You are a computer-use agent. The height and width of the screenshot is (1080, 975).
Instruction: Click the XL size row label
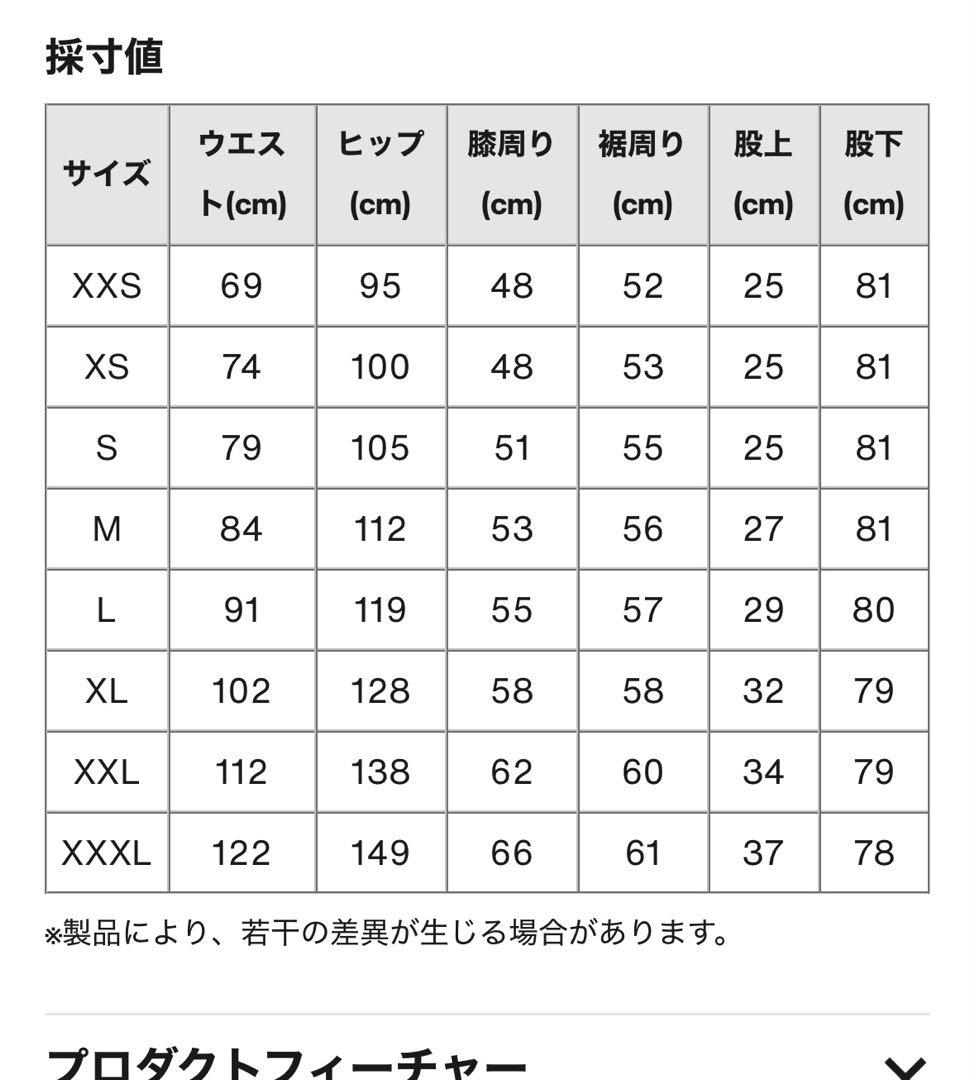click(x=106, y=690)
